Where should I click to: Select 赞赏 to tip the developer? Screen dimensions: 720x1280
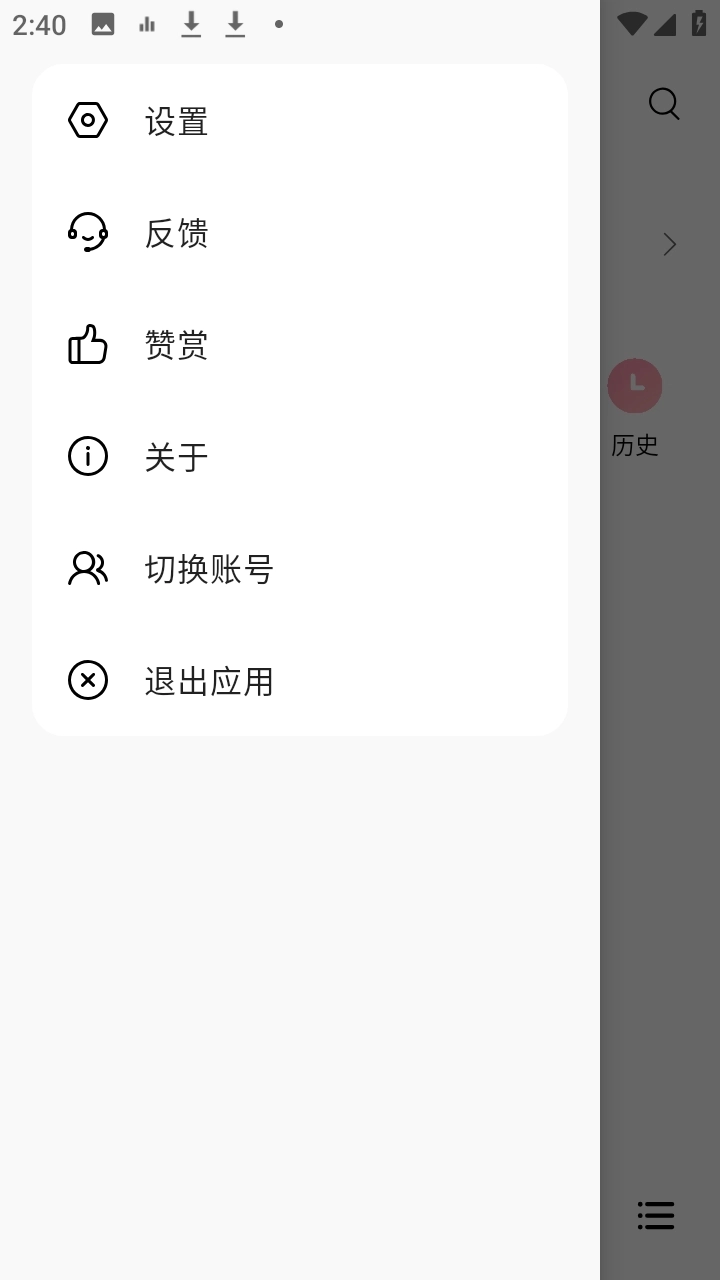click(x=176, y=345)
